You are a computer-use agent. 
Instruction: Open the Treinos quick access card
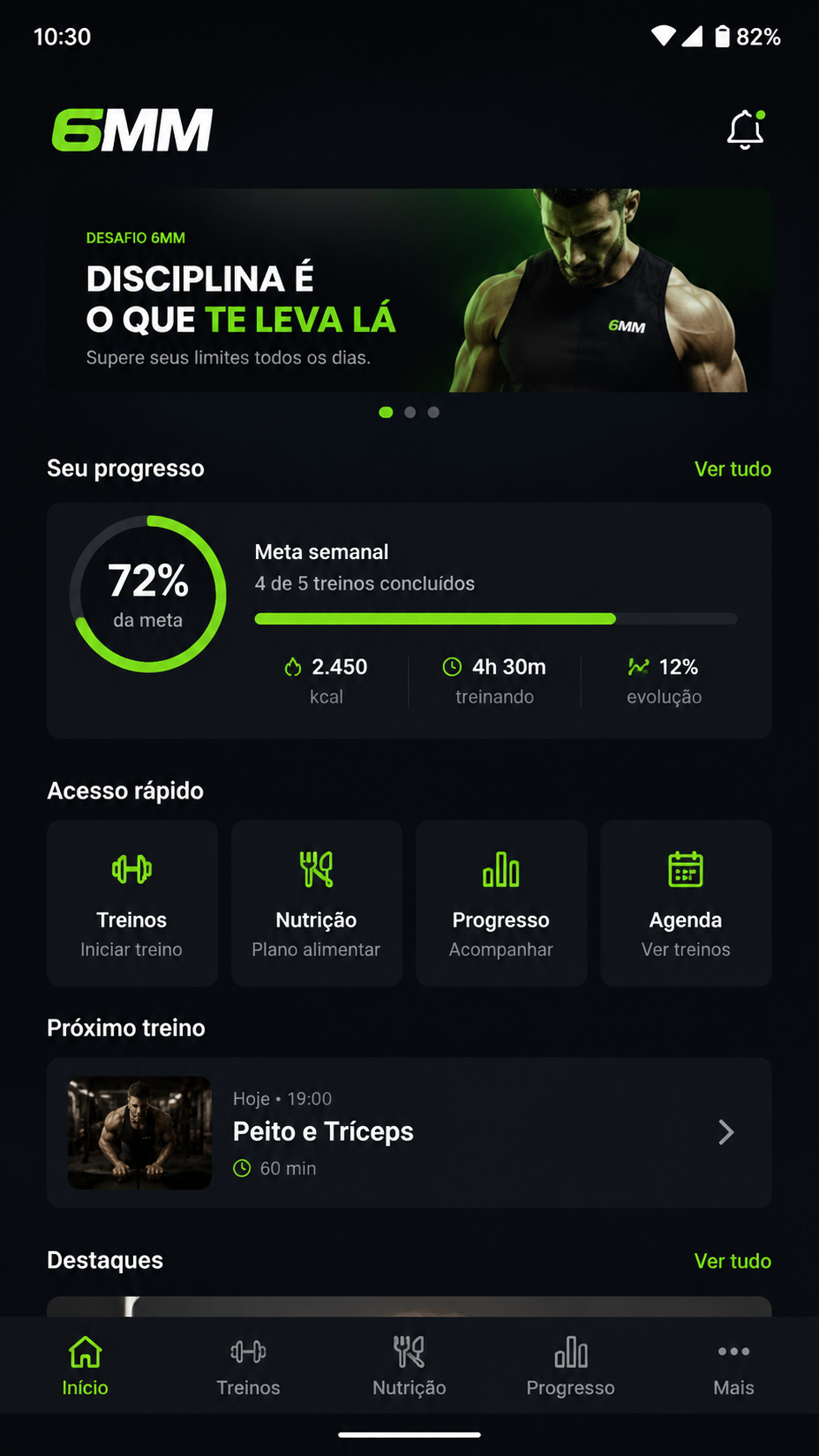coord(132,903)
